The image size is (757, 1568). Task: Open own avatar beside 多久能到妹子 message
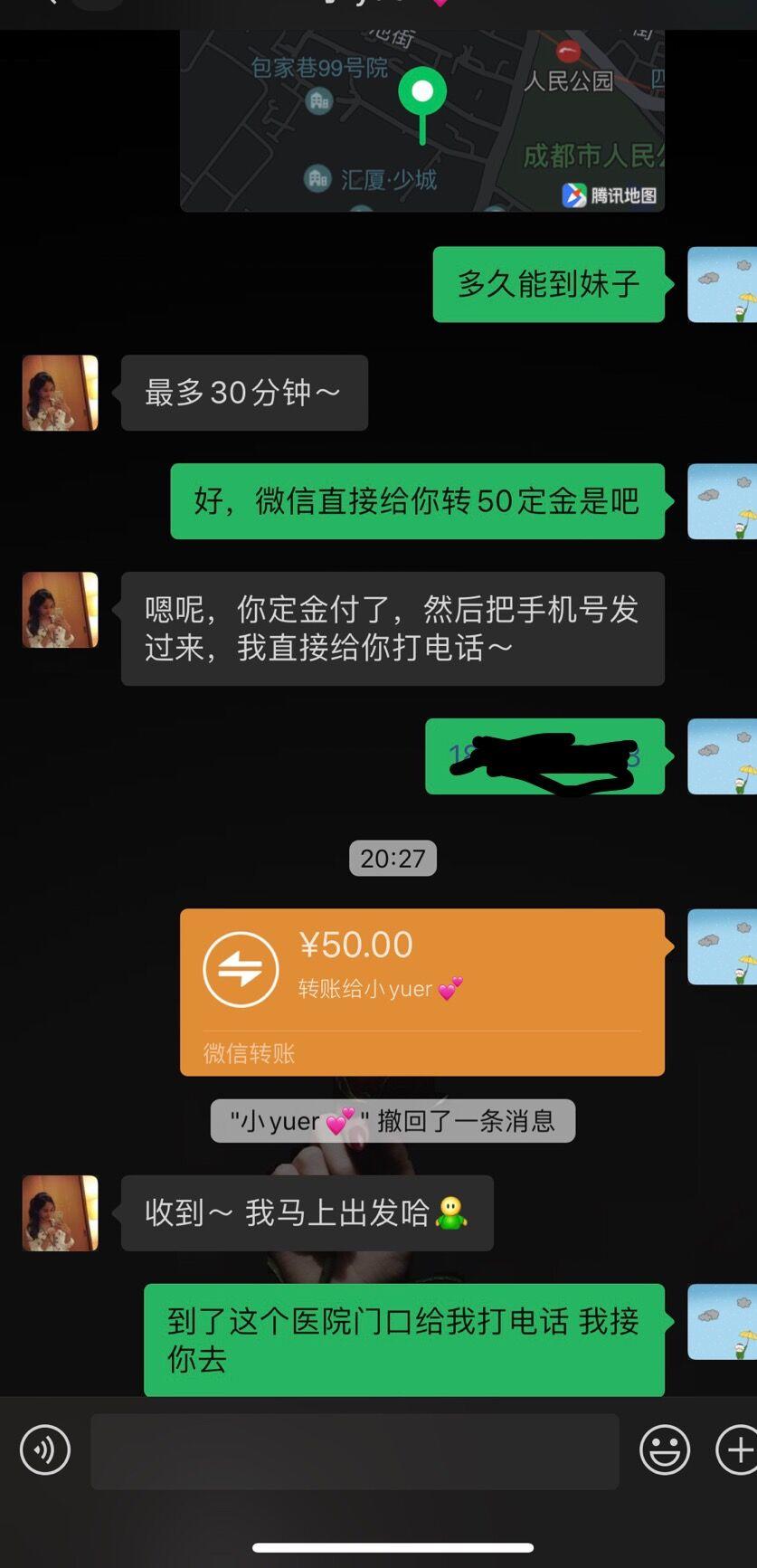(x=722, y=284)
